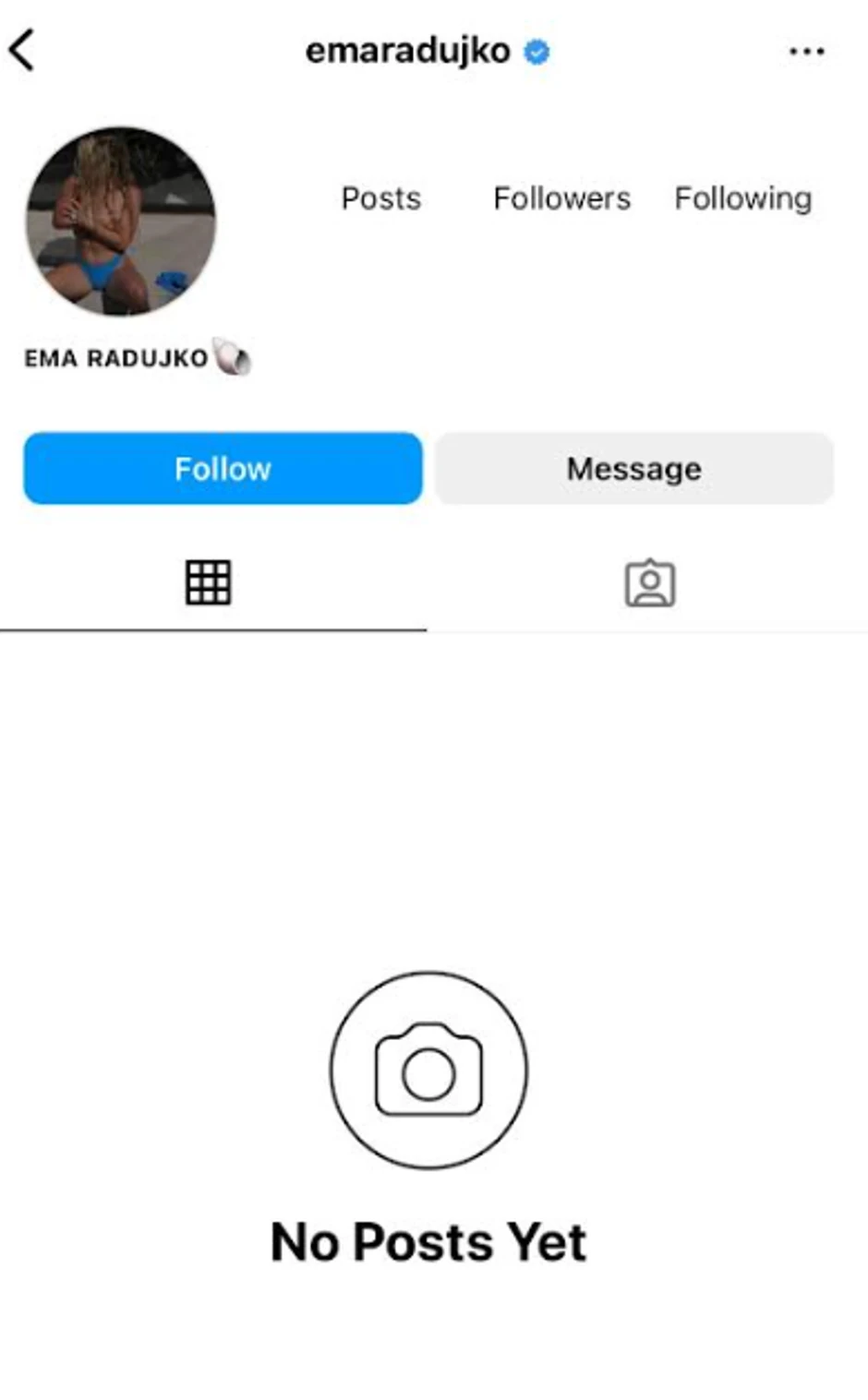Open the Following list
This screenshot has width=868, height=1400.
tap(743, 198)
